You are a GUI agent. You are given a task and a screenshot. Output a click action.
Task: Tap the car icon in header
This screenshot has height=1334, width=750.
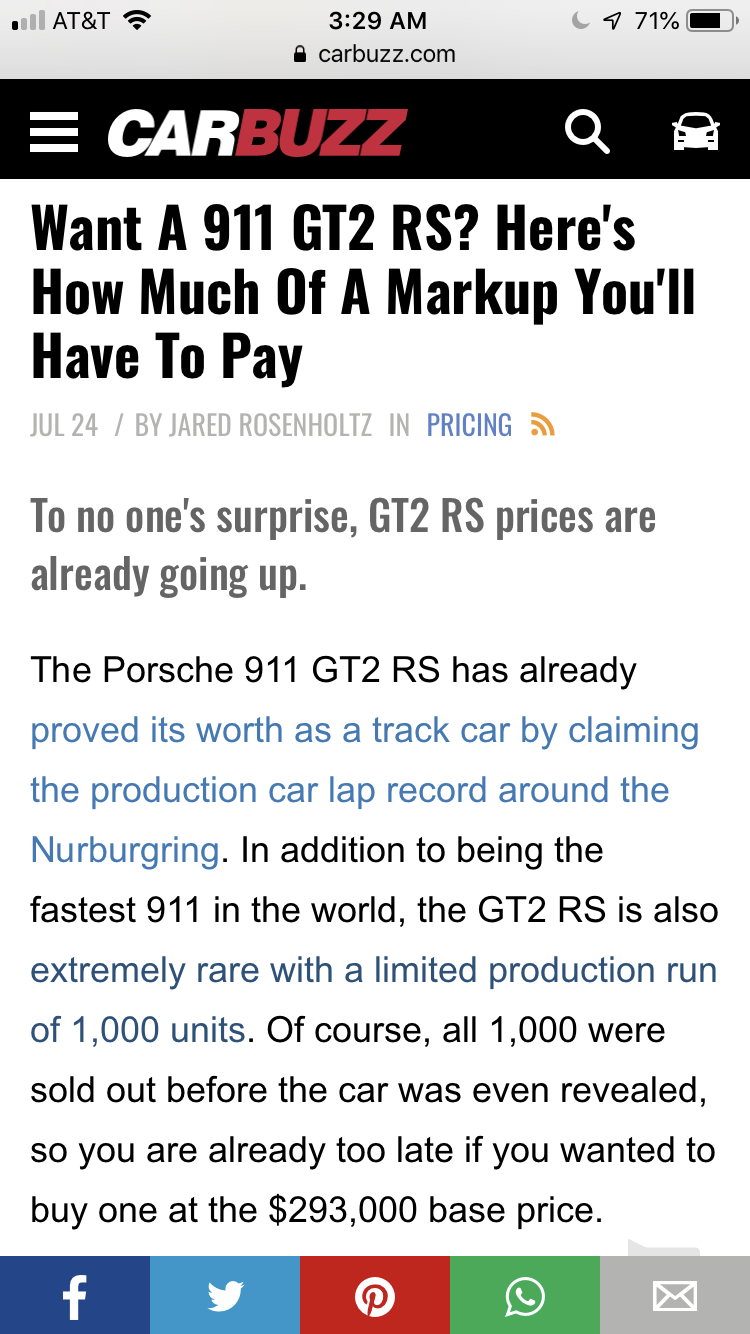coord(695,131)
